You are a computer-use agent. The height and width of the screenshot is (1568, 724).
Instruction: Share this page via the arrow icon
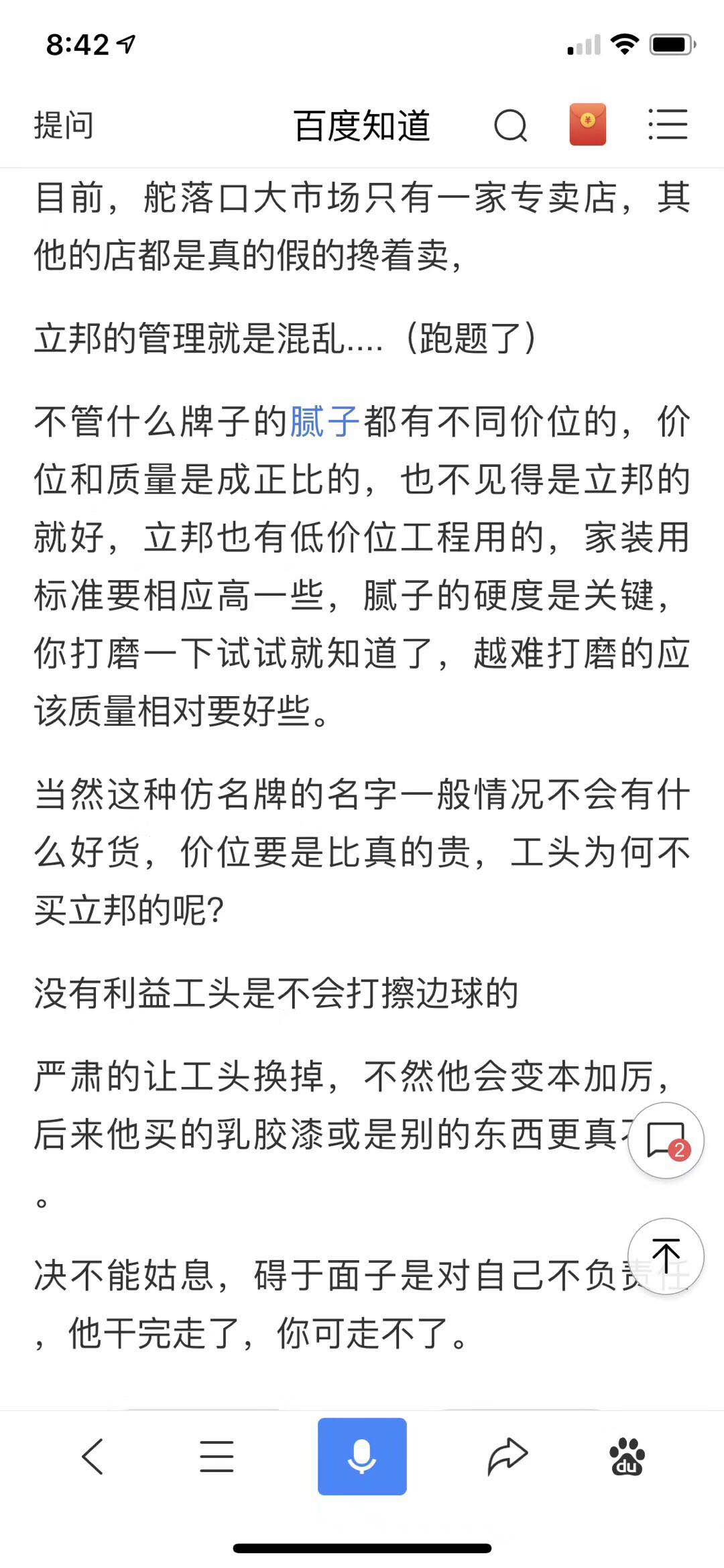tap(507, 1457)
